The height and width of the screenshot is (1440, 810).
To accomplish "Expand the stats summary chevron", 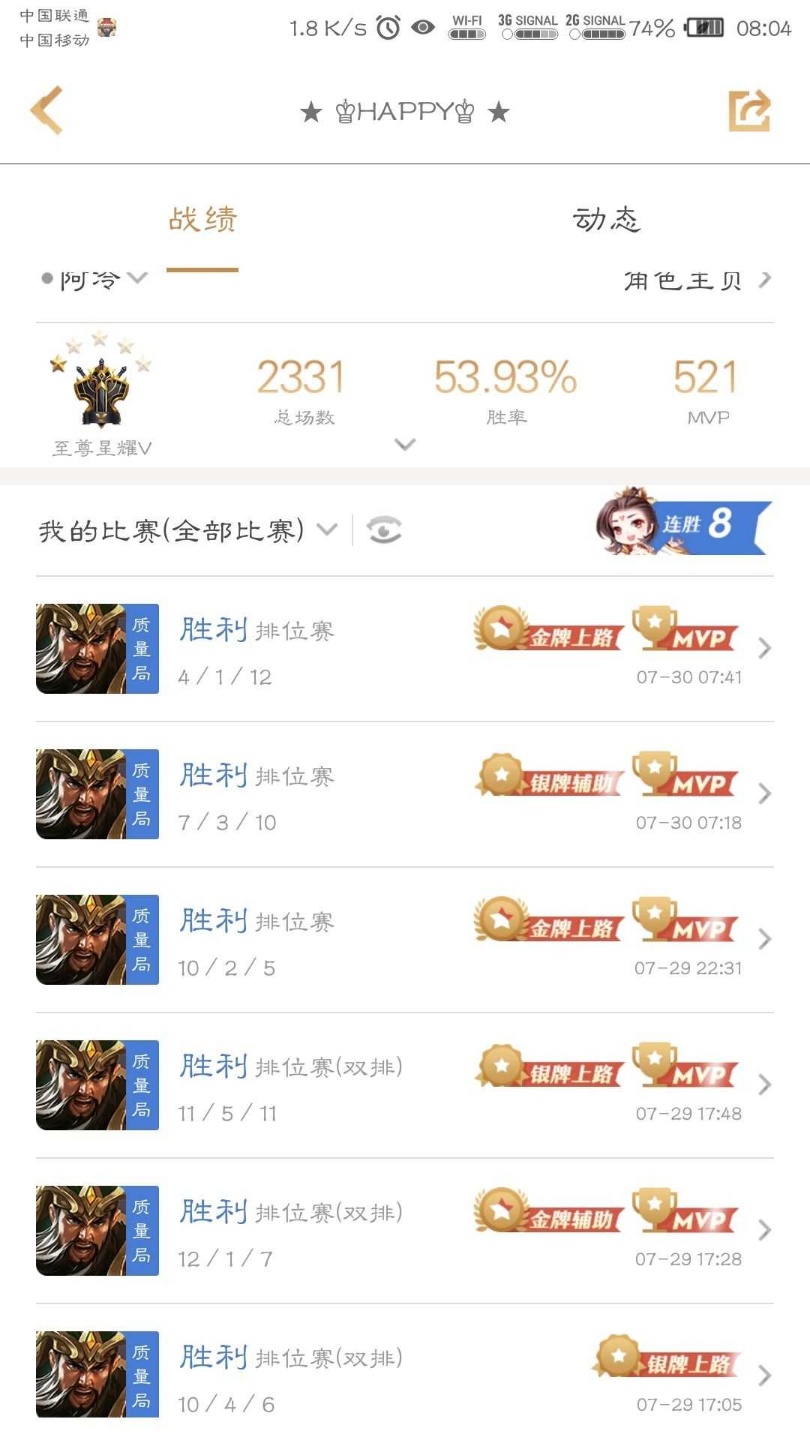I will (405, 445).
